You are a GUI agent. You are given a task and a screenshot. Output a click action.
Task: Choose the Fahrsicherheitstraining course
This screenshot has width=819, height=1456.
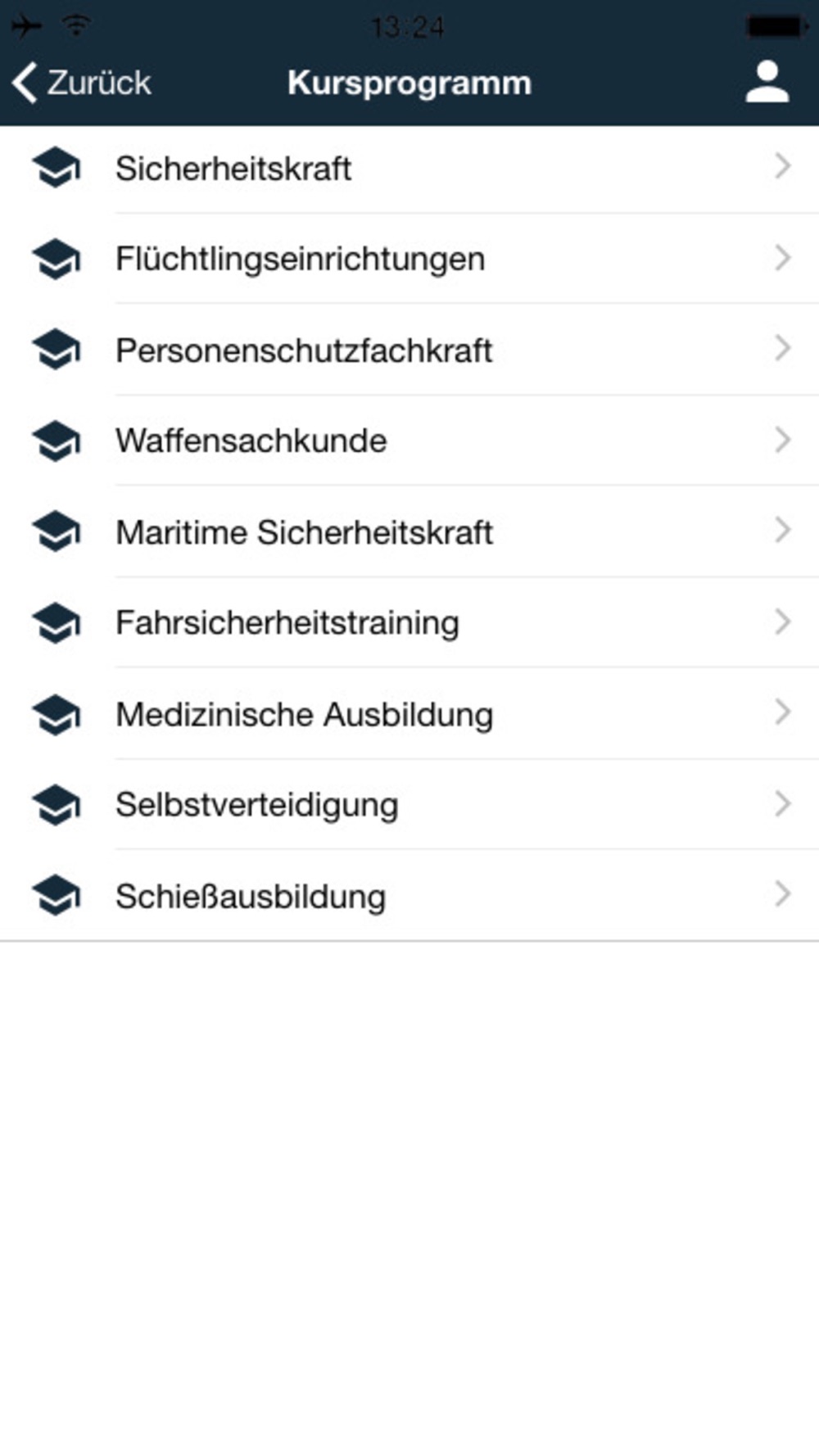409,622
